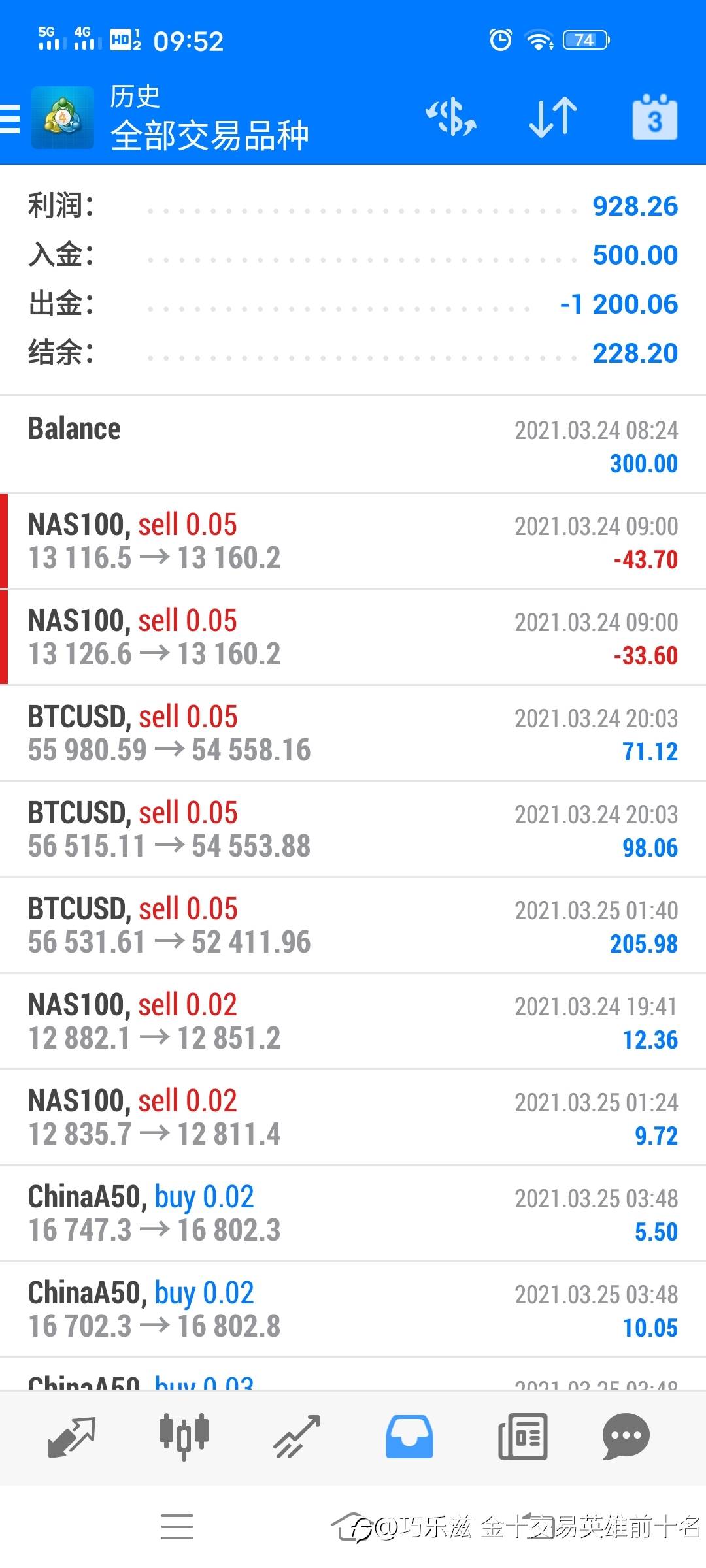Viewport: 706px width, 1568px height.
Task: Expand NAS100 sell trade with -43.70 loss
Action: tap(353, 541)
